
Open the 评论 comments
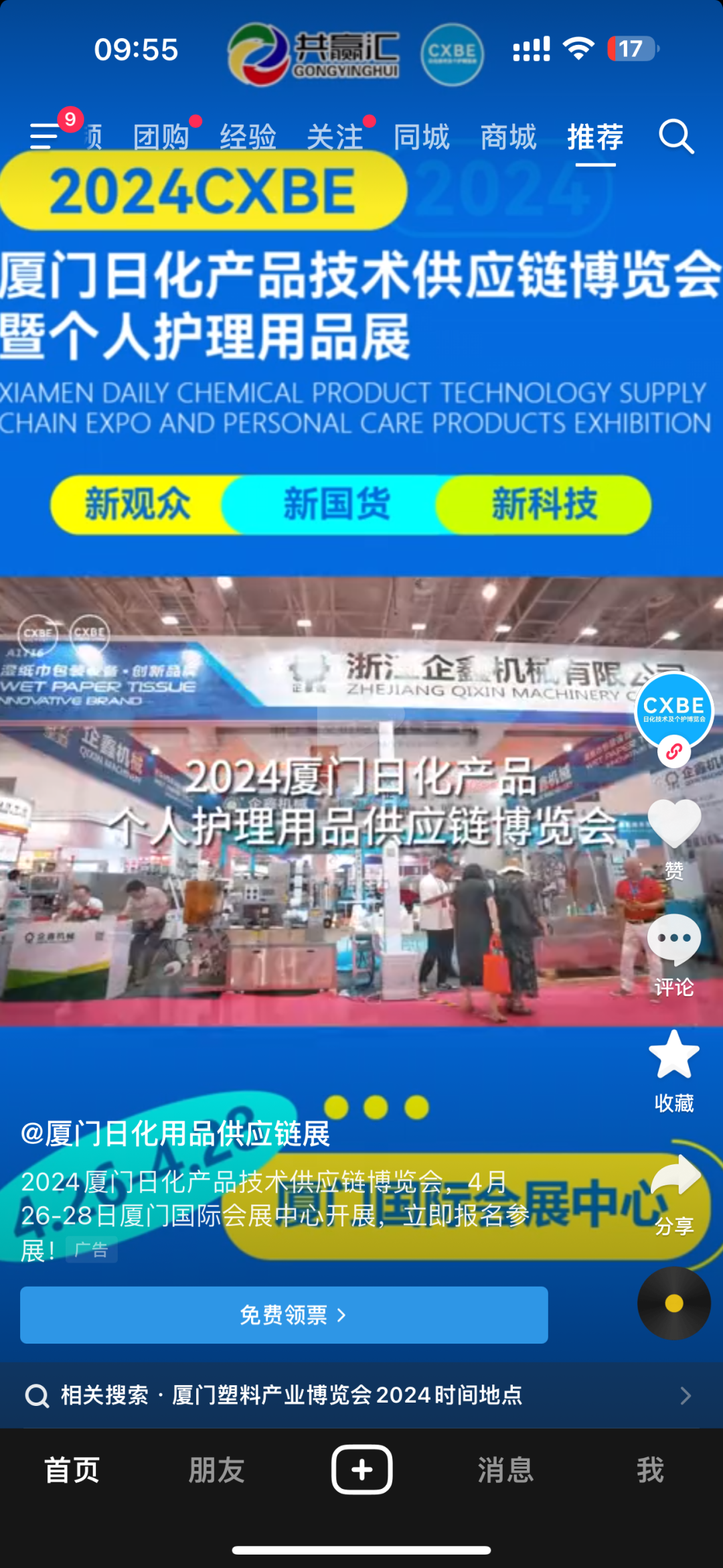pos(673,941)
